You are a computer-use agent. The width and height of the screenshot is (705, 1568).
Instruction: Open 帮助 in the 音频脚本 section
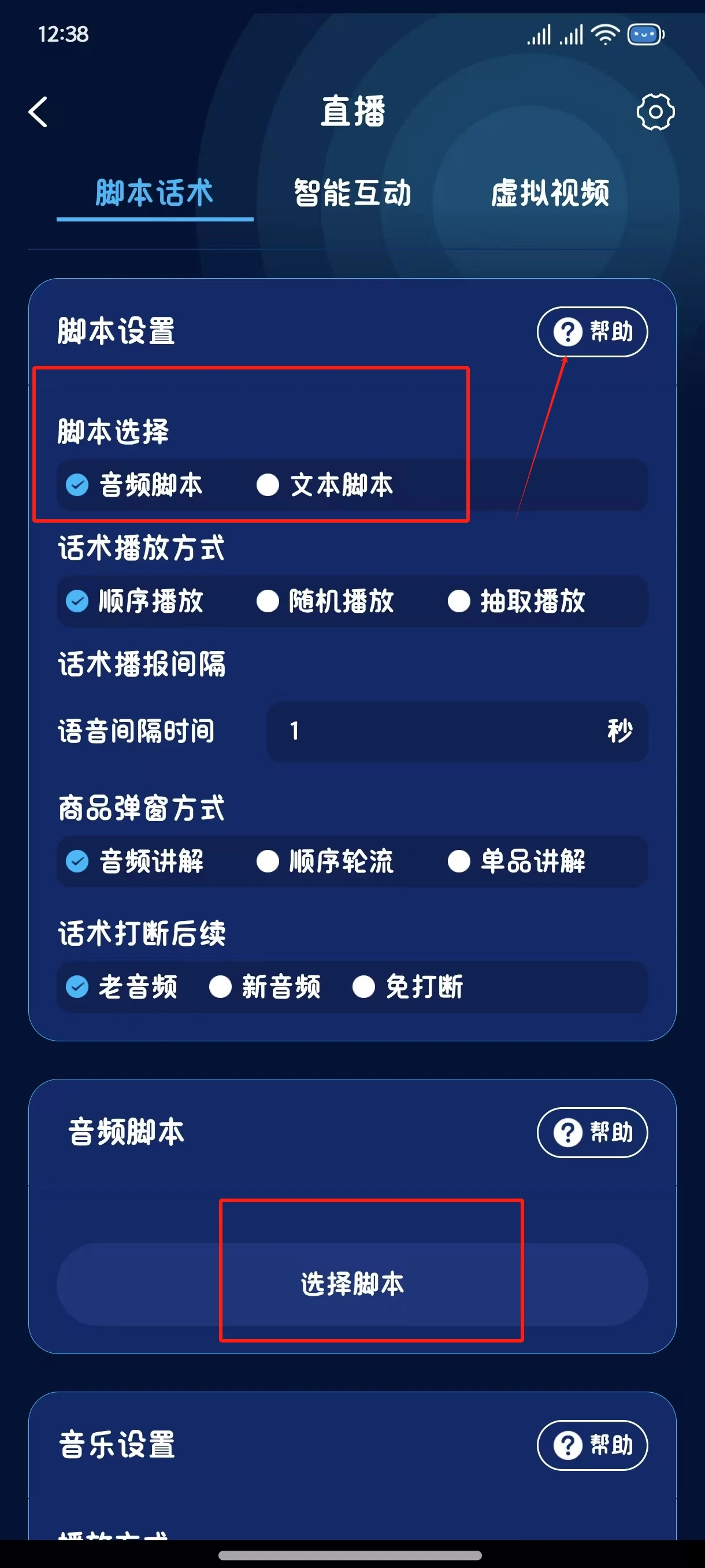tap(592, 1132)
